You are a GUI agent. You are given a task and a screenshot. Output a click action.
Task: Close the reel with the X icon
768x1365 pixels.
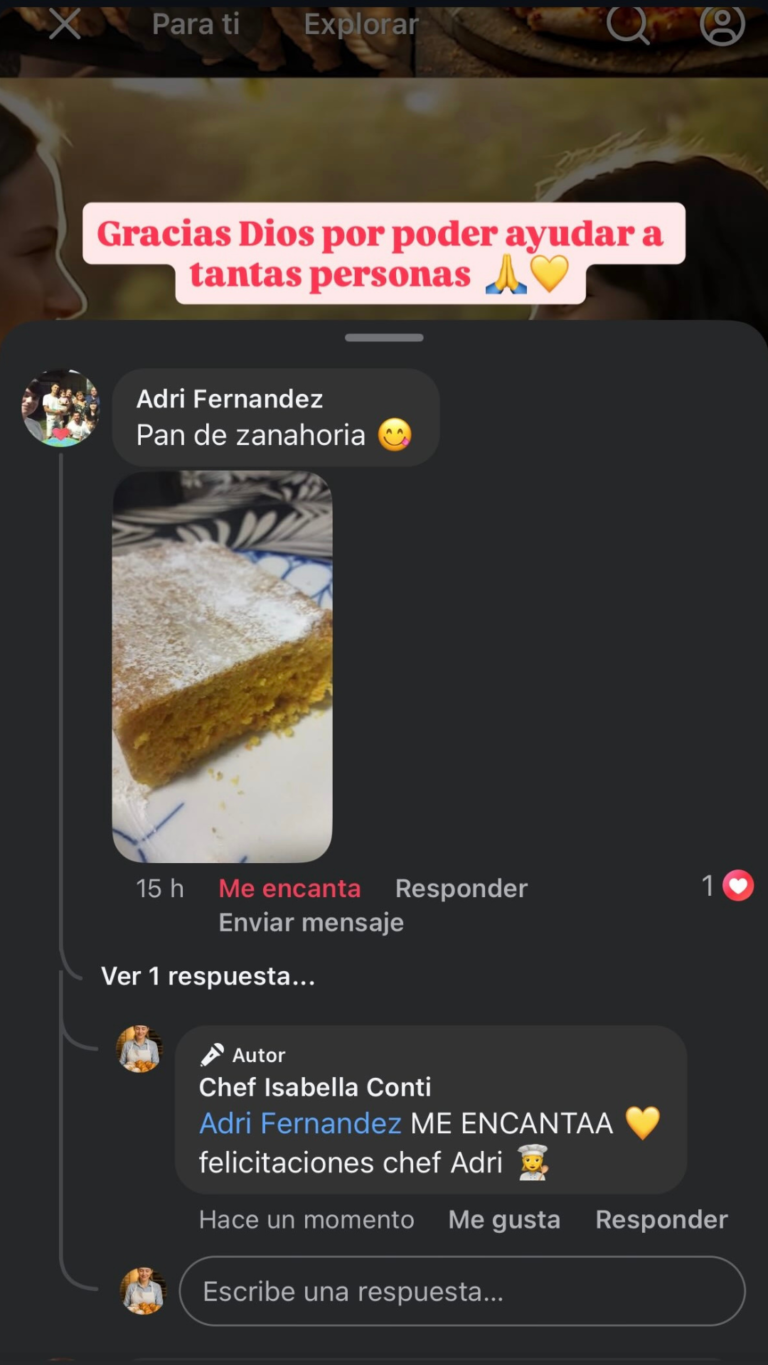[x=64, y=26]
